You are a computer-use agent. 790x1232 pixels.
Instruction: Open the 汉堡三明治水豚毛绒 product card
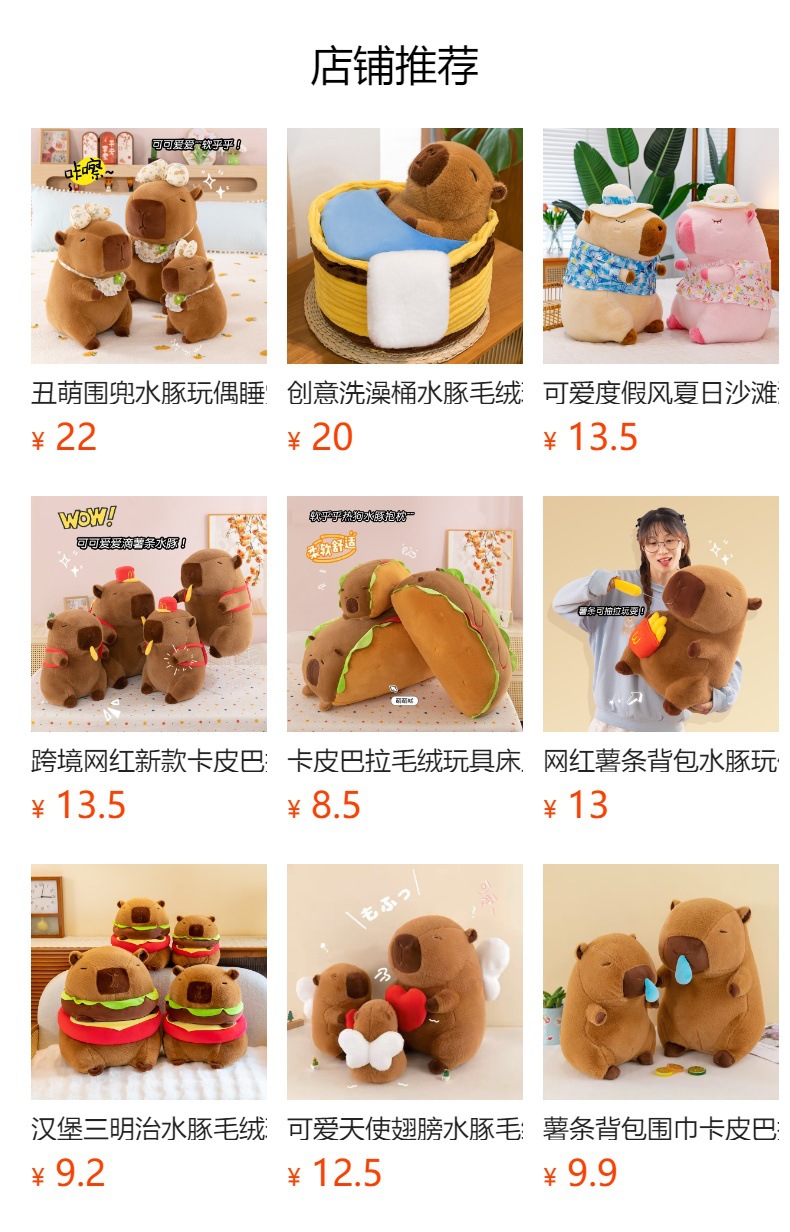148,982
